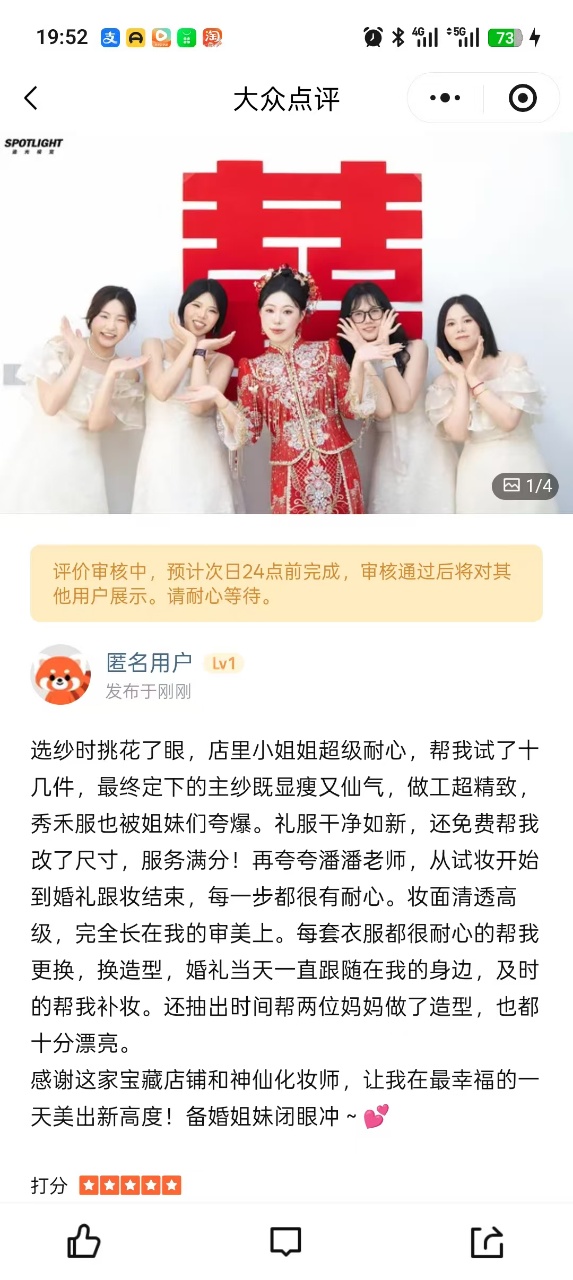Image resolution: width=573 pixels, height=1280 pixels.
Task: Open comments with the speech bubble icon
Action: (x=286, y=1242)
